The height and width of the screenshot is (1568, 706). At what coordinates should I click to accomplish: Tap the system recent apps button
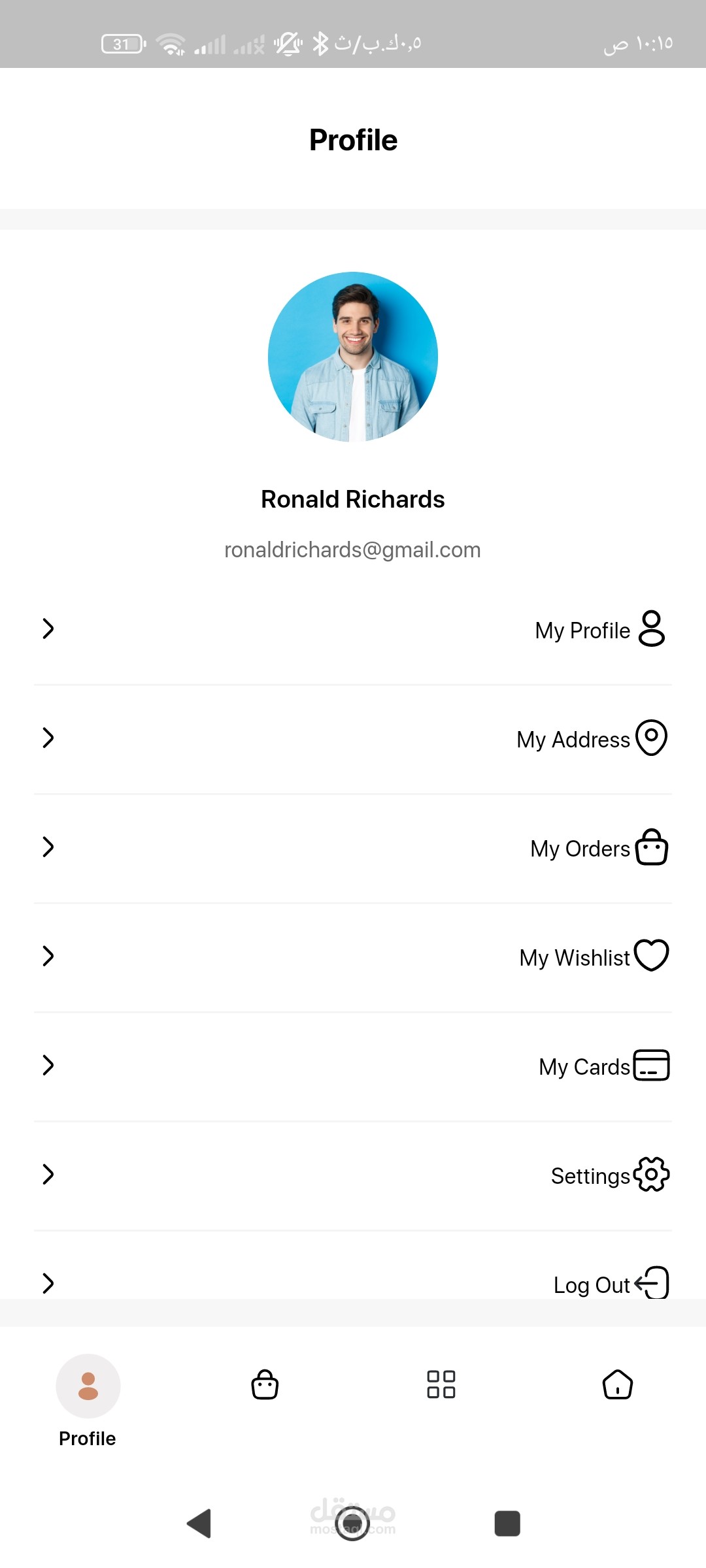click(507, 1524)
